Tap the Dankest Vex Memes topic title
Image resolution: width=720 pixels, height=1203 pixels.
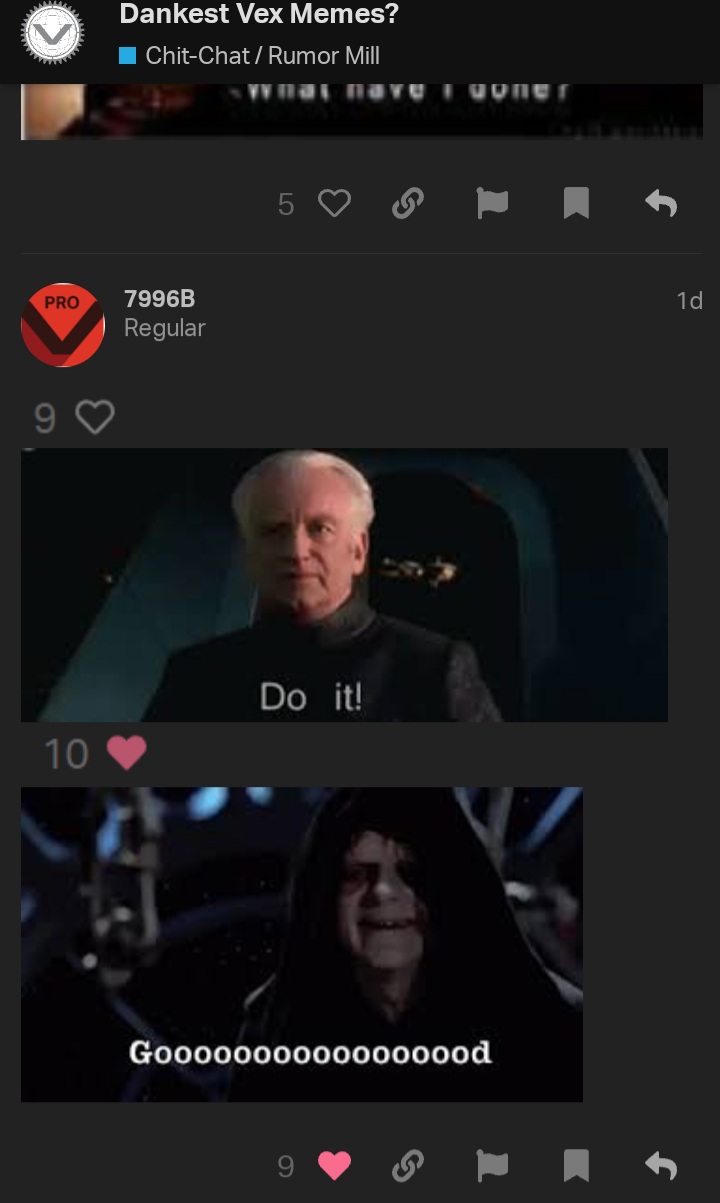click(x=259, y=14)
